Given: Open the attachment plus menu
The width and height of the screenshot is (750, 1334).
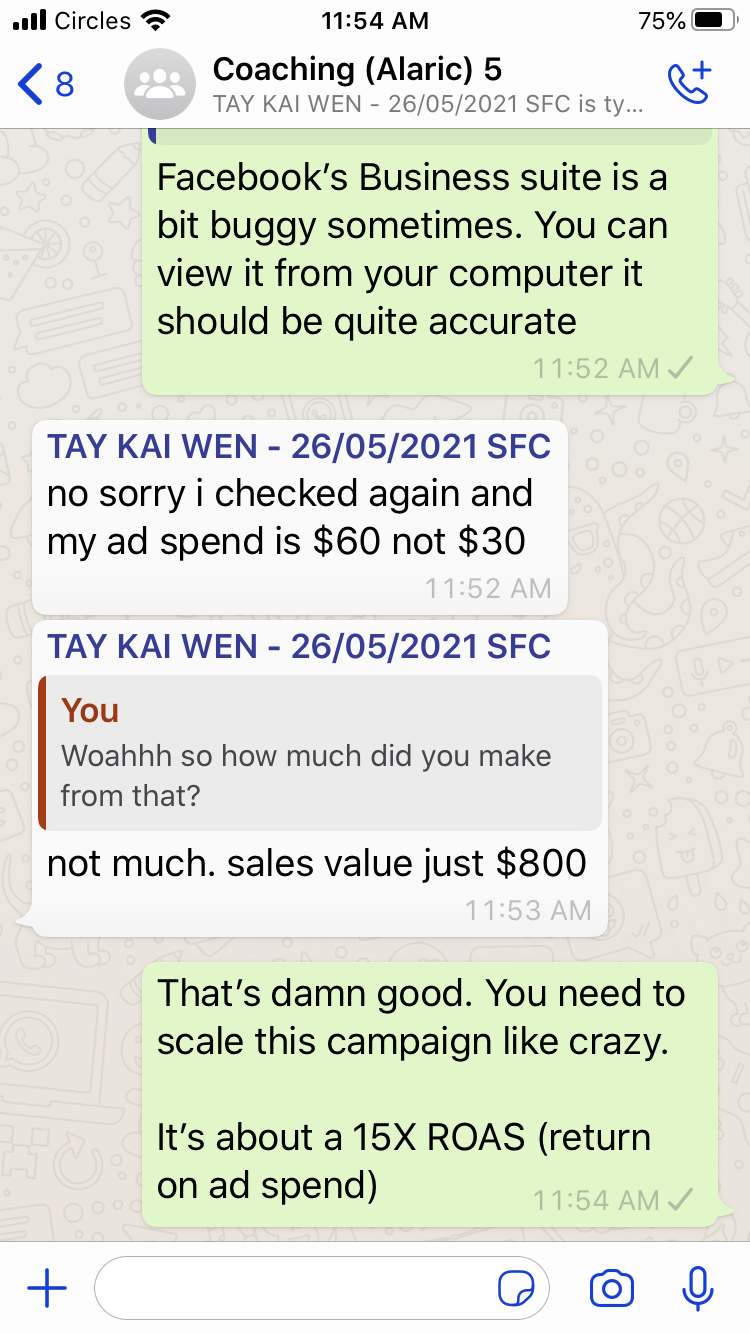Looking at the screenshot, I should [46, 1289].
